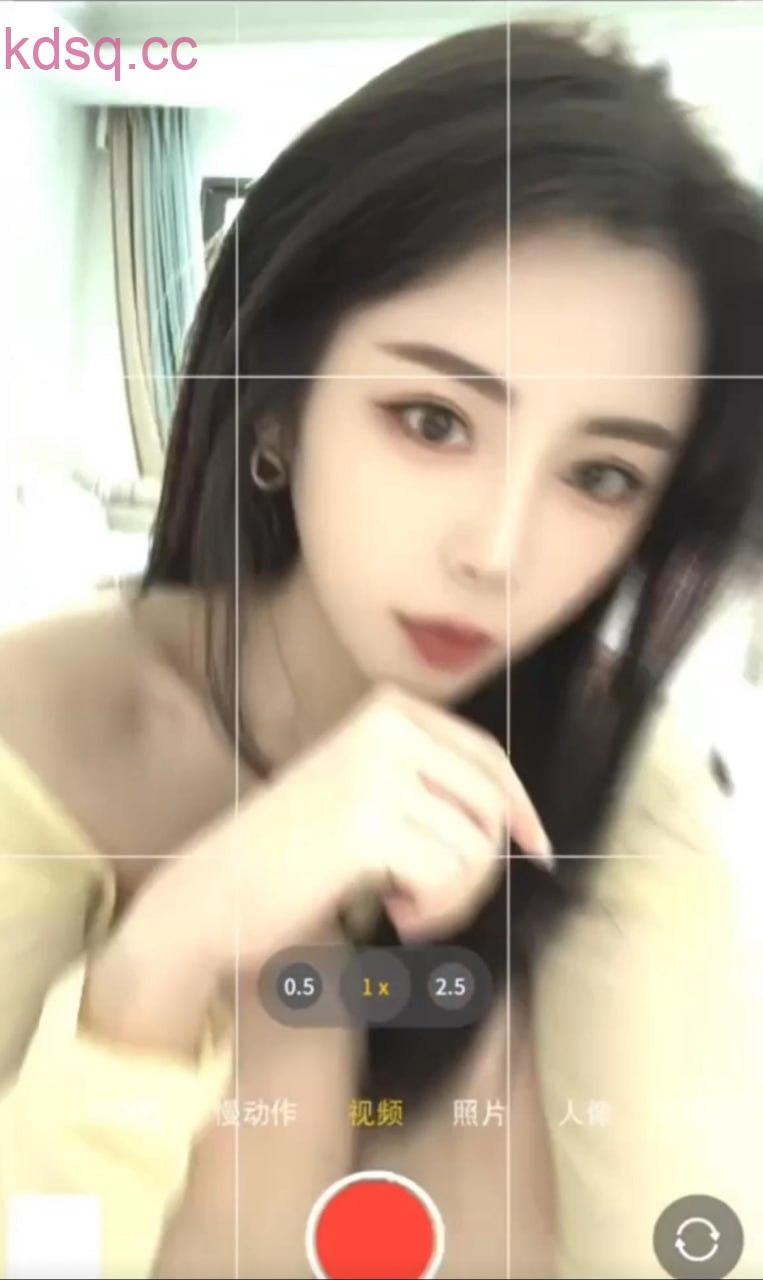Select 0.5 zoom level
The image size is (763, 1280).
299,987
